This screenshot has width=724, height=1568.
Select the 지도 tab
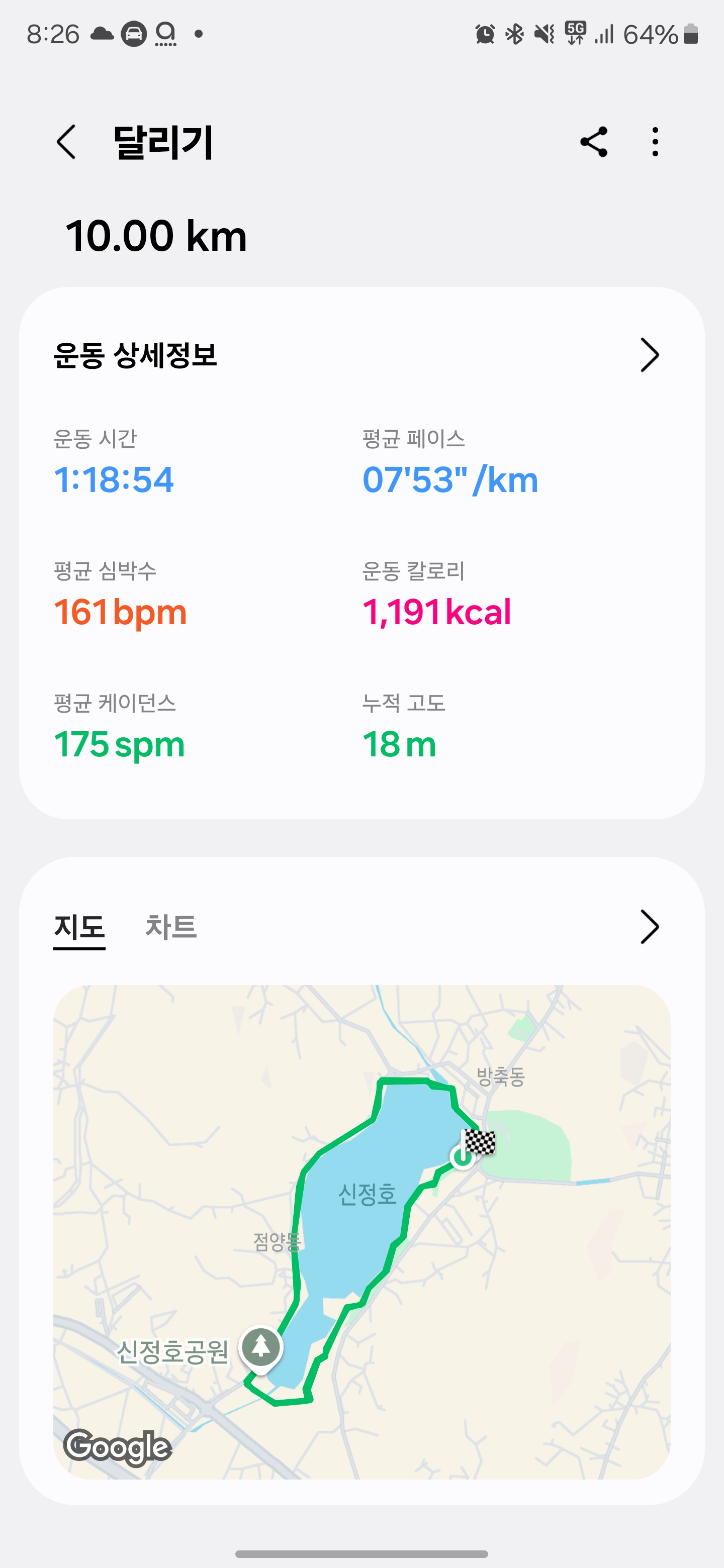(x=79, y=928)
